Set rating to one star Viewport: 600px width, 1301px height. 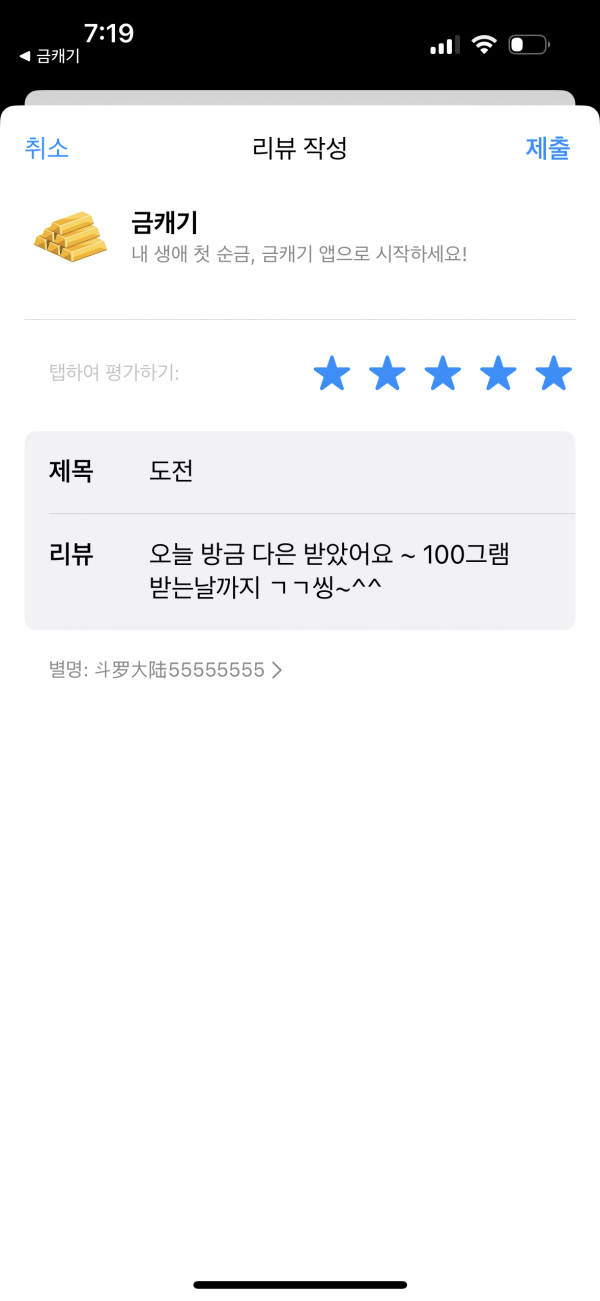[x=332, y=374]
